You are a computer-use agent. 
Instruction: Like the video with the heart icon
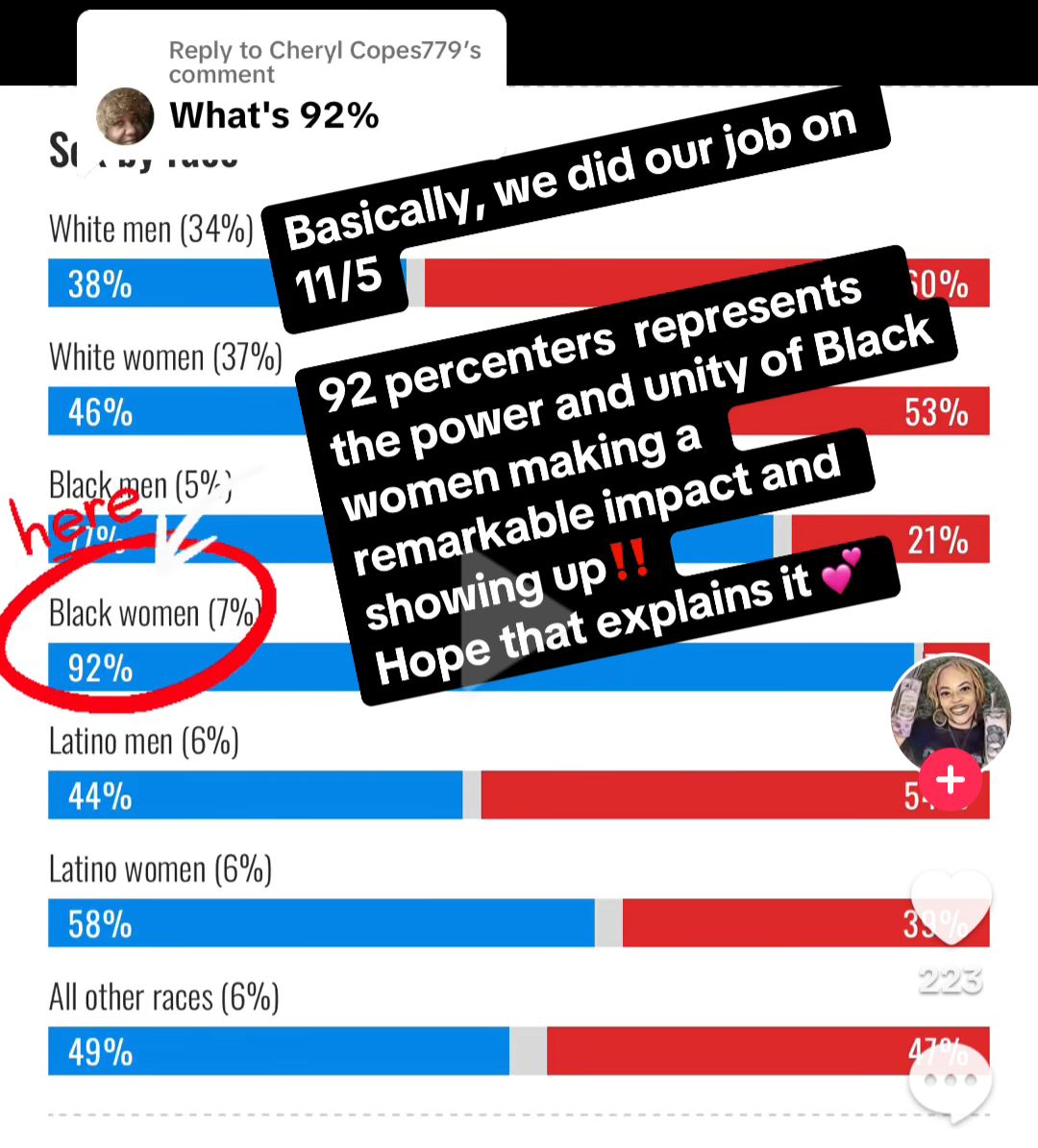pos(951,908)
